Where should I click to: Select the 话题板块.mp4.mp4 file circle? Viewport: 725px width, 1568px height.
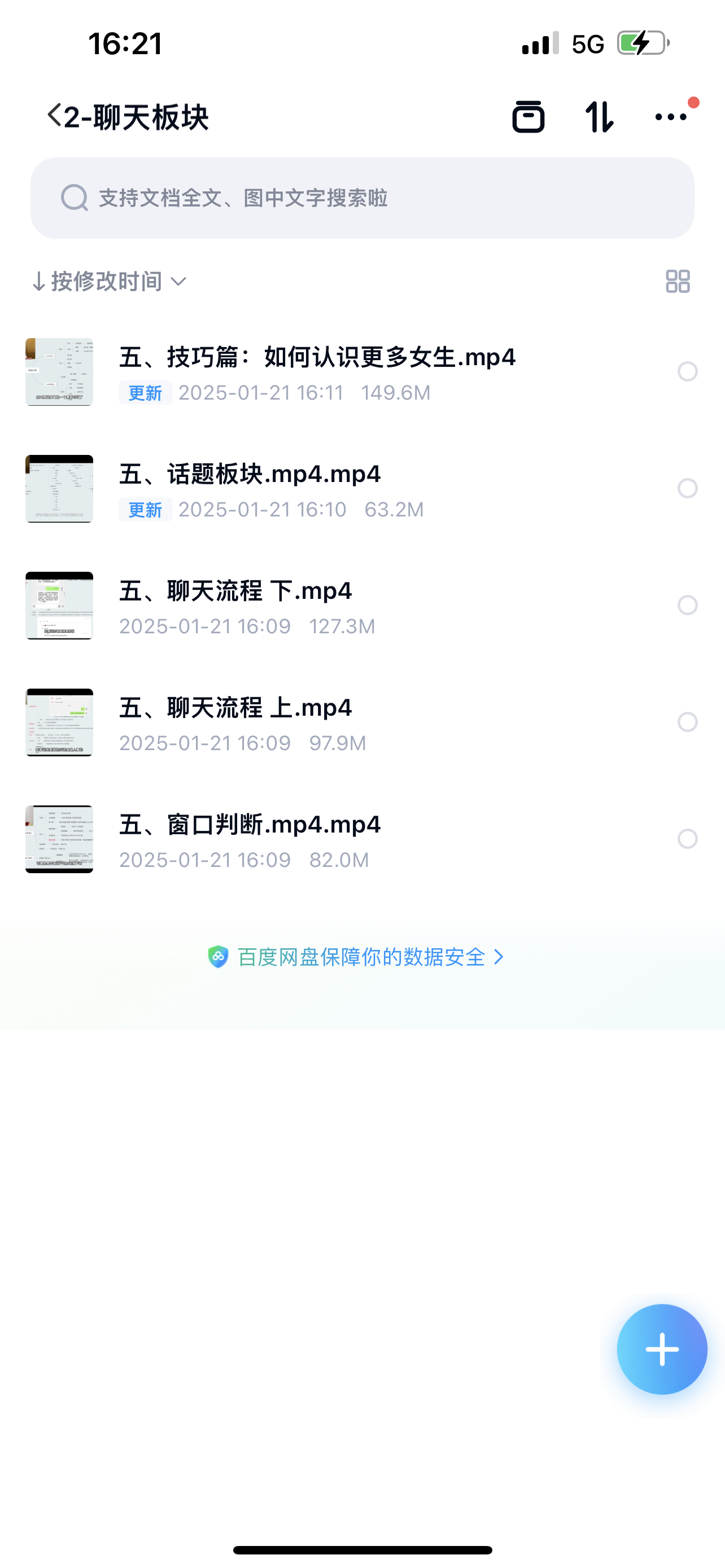coord(687,488)
